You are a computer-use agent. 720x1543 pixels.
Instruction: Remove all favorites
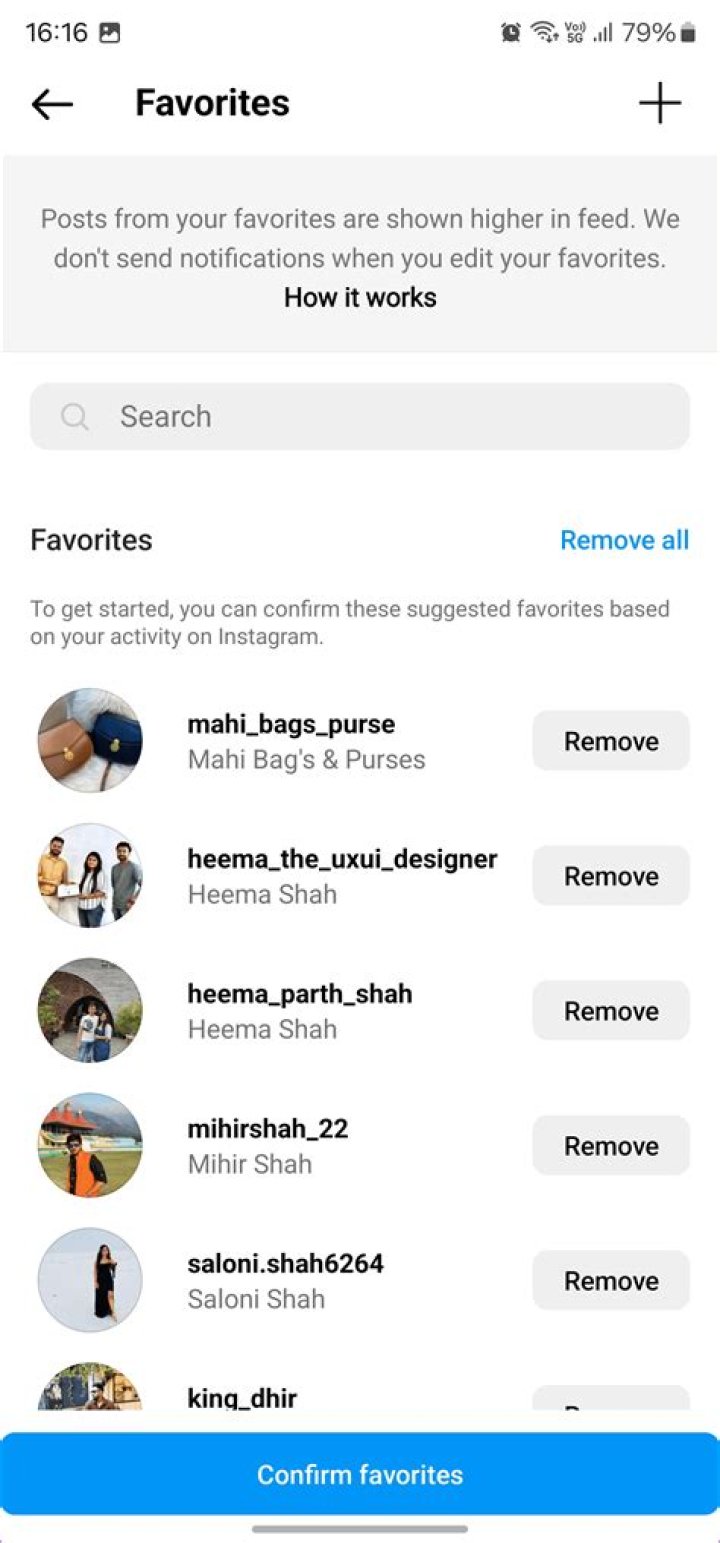(x=624, y=540)
